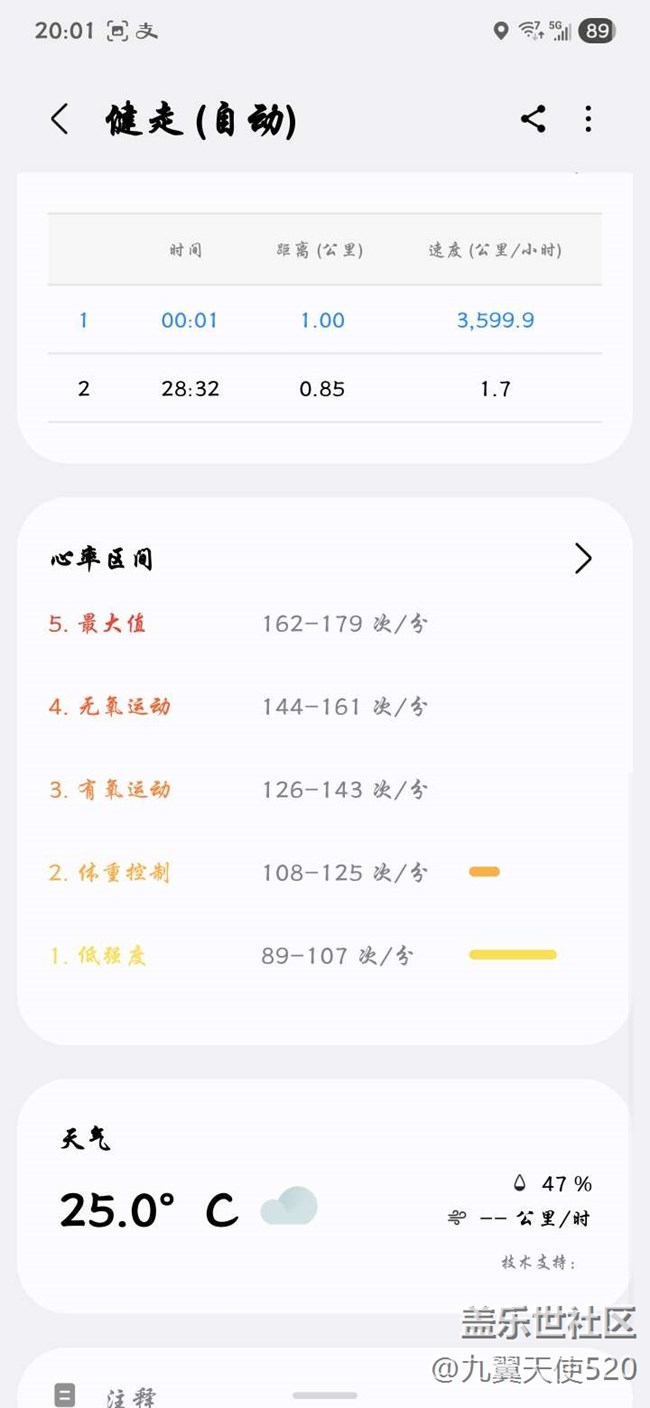Screen dimensions: 650x1408
Task: Share this walking workout
Action: pos(533,119)
